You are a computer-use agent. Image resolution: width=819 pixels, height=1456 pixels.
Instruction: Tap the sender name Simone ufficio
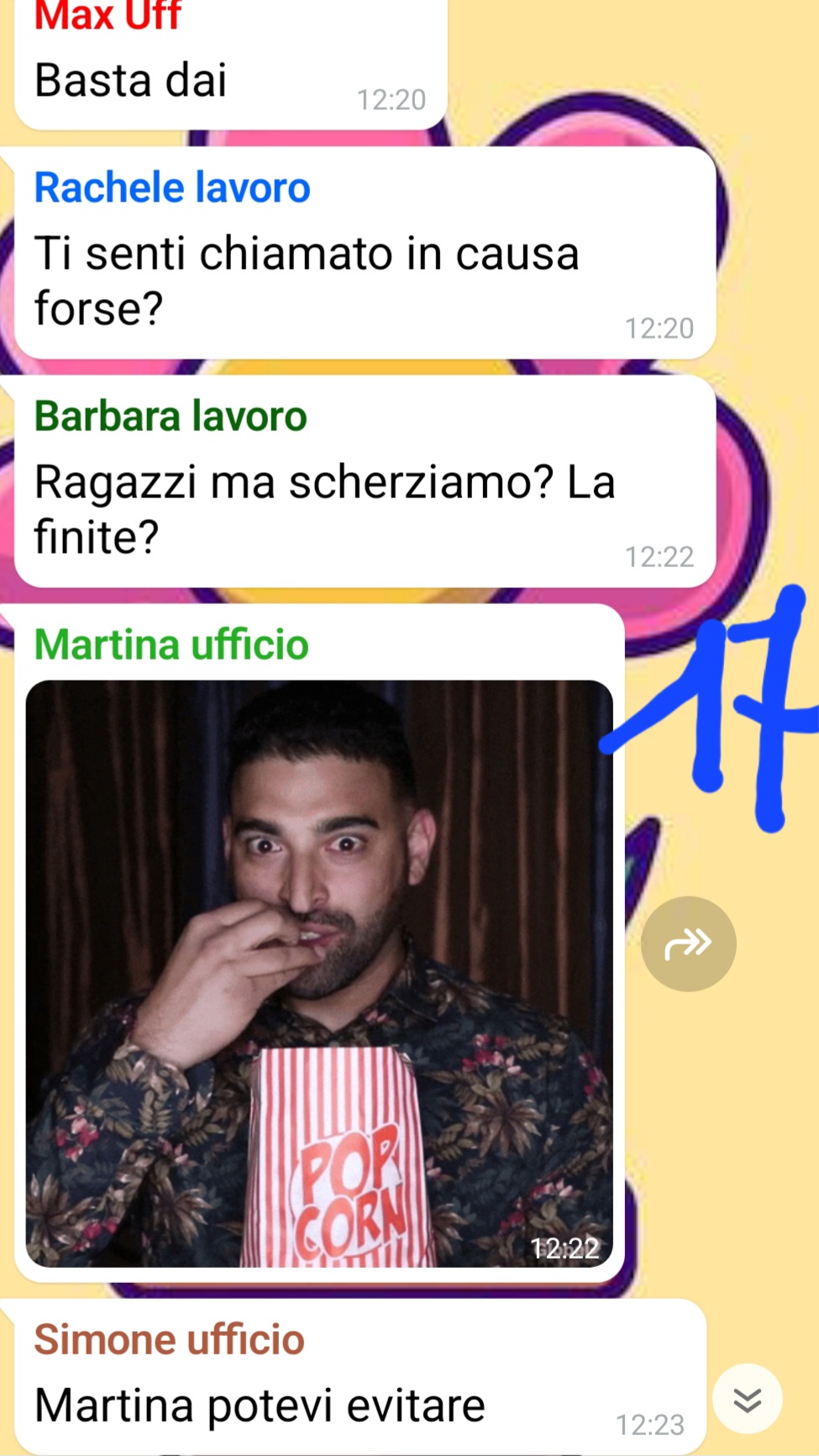click(x=169, y=1339)
